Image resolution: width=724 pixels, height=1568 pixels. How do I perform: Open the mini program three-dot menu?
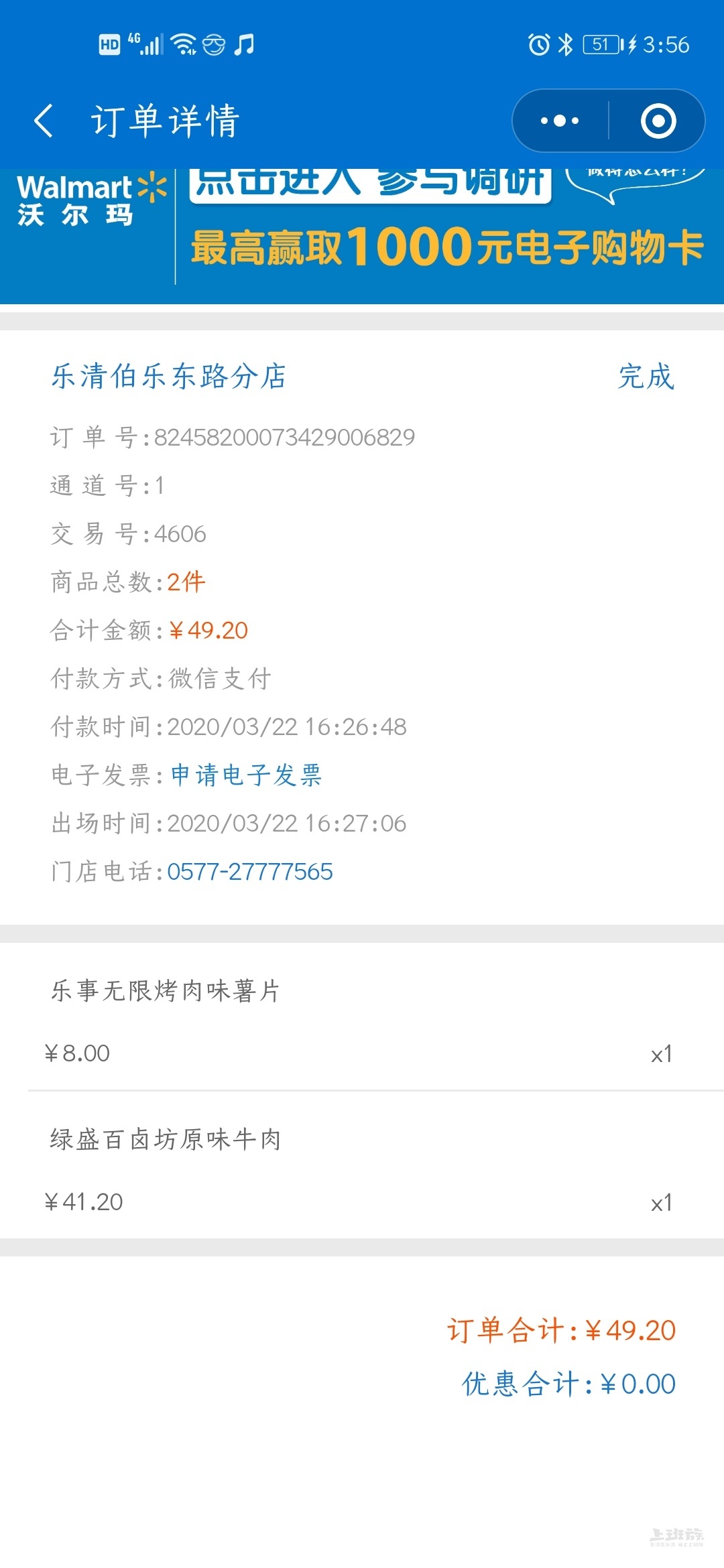coord(560,121)
